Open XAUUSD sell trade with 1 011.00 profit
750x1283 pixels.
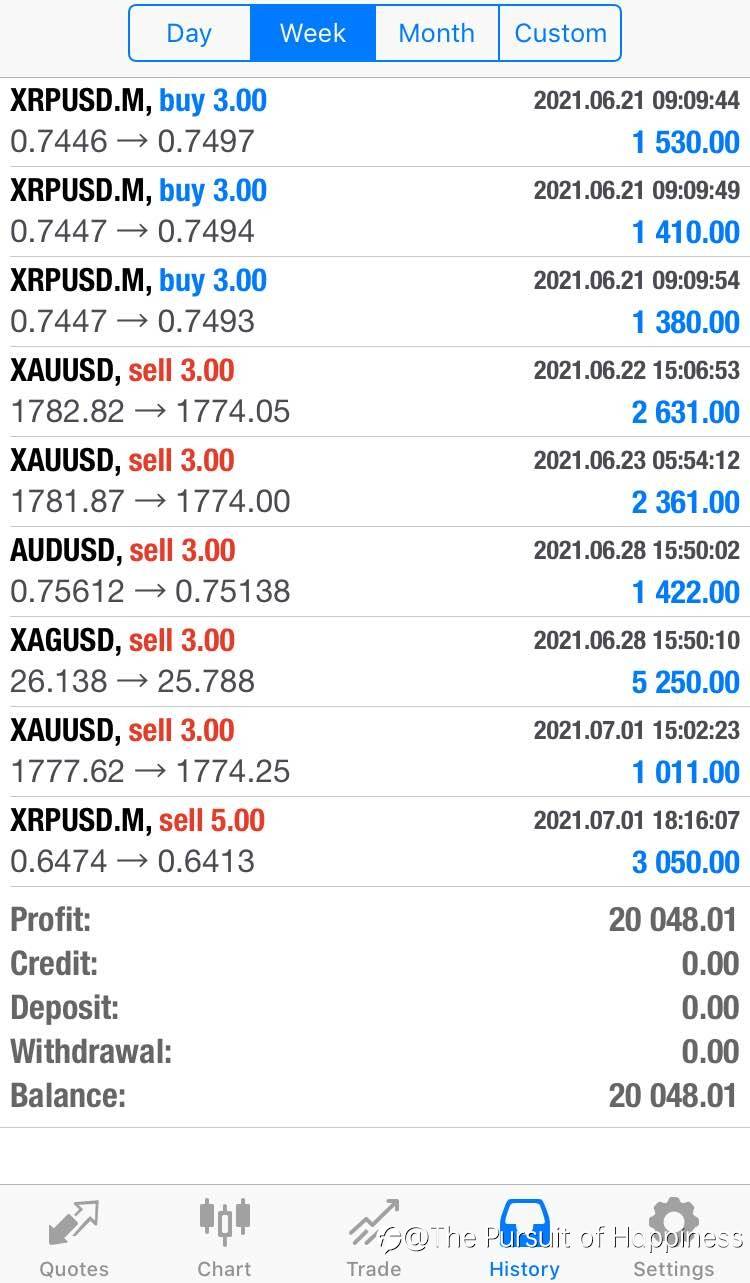(375, 751)
